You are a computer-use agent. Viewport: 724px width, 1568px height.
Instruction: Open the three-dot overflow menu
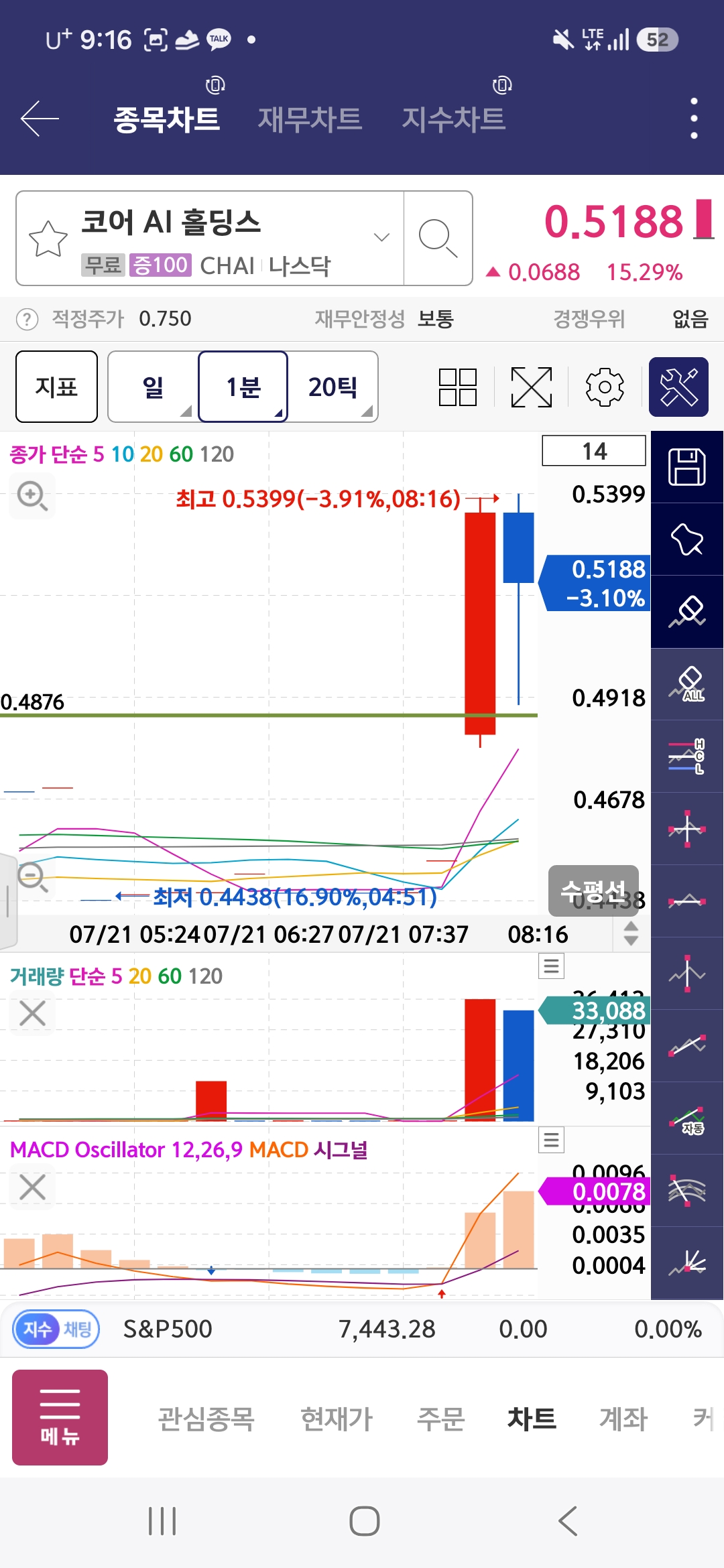(x=694, y=119)
